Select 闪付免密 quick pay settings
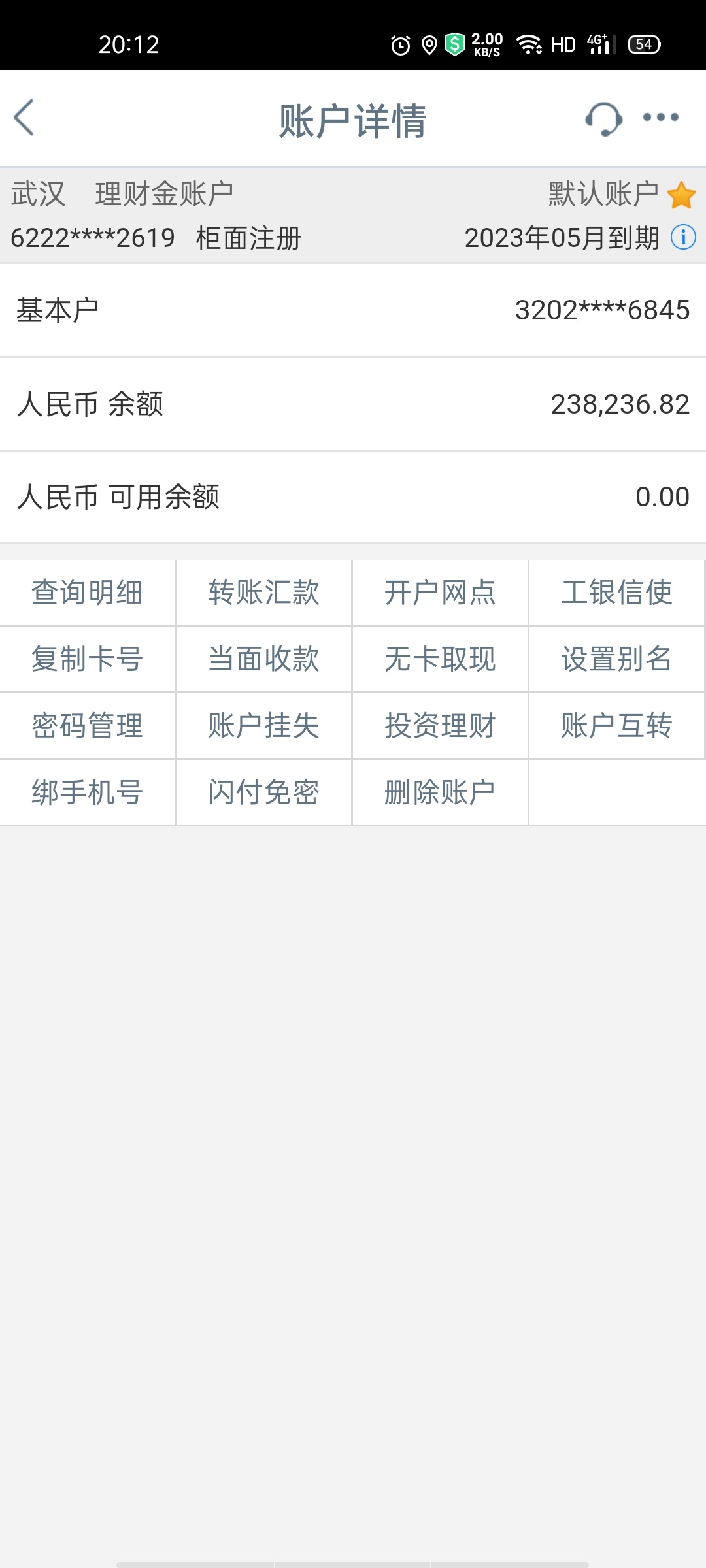 click(263, 792)
